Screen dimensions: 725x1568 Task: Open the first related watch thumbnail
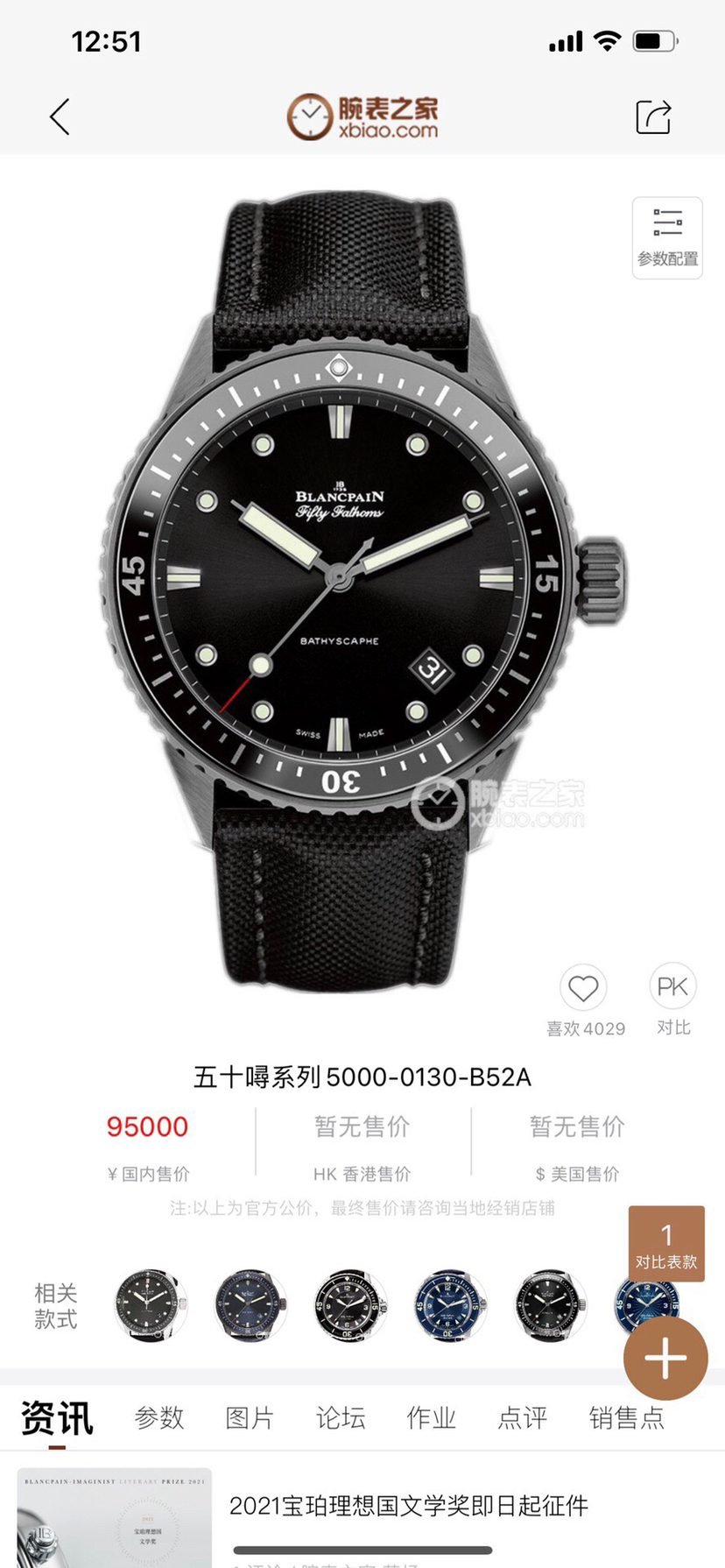[151, 1305]
